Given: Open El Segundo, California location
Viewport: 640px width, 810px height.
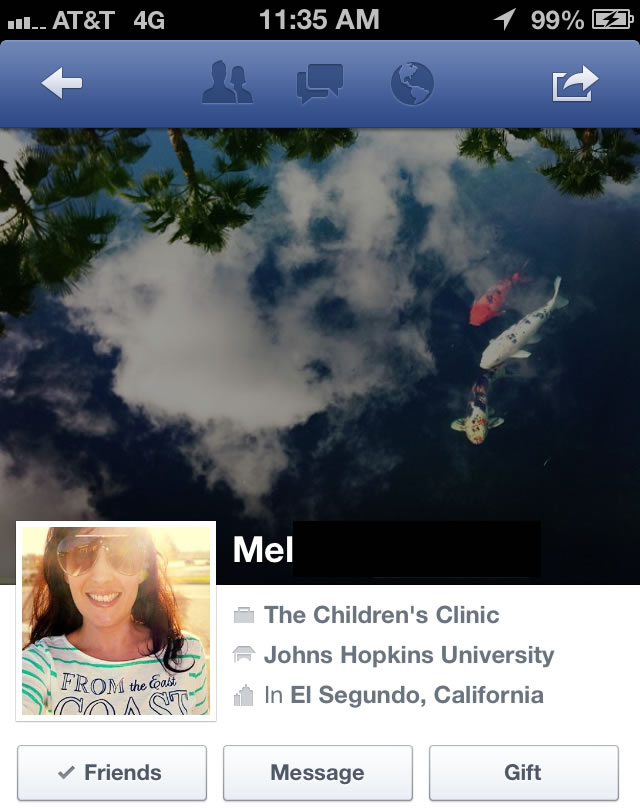Looking at the screenshot, I should tap(416, 695).
